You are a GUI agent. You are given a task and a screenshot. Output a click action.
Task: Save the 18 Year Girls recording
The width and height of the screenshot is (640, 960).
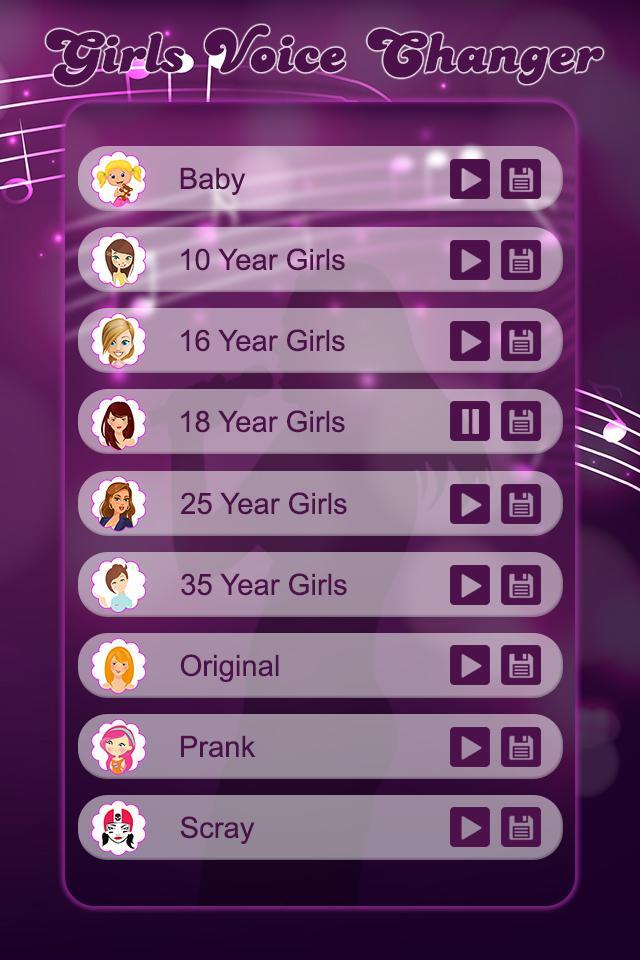click(x=520, y=422)
